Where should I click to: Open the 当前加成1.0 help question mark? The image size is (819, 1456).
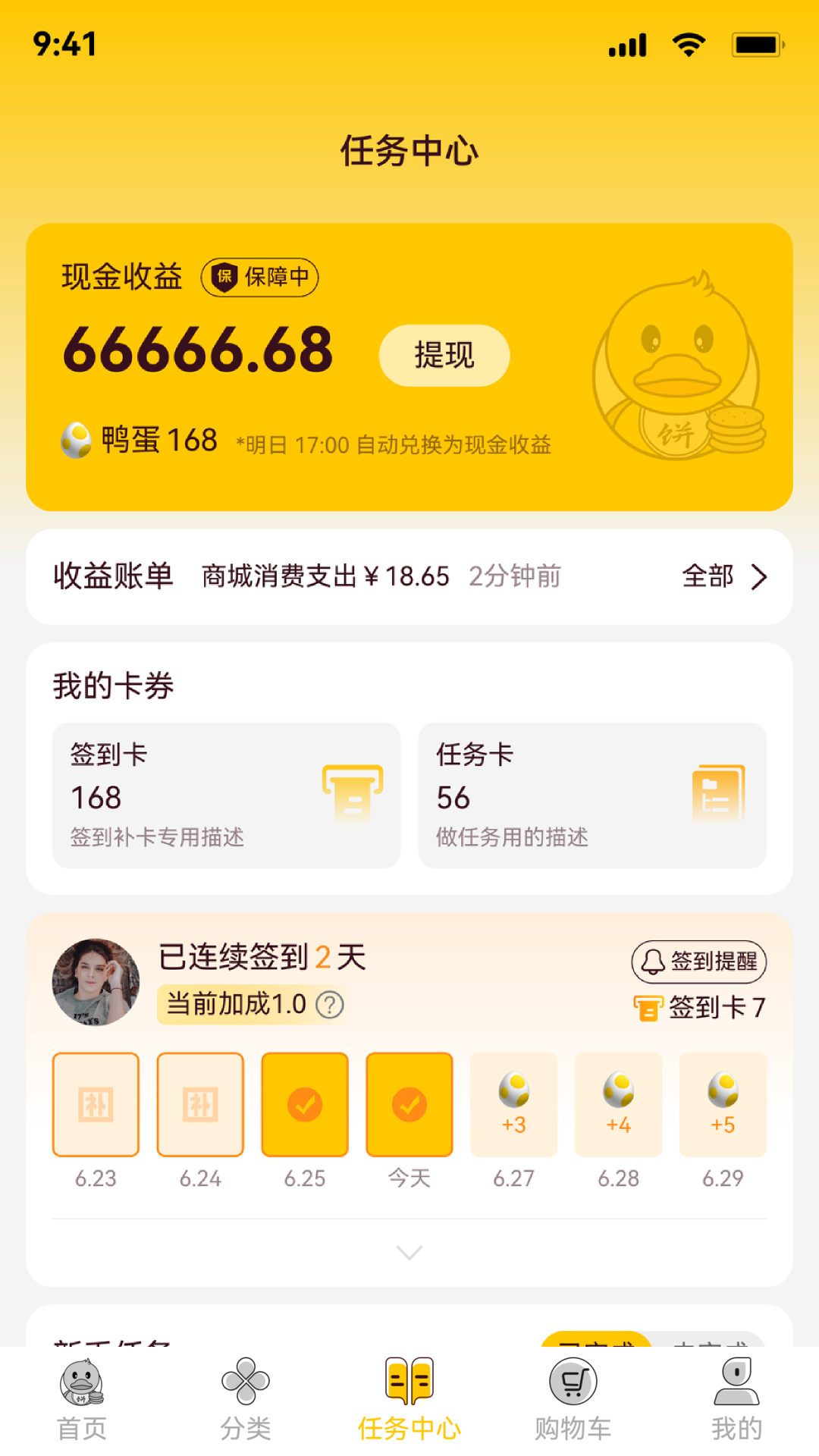coord(329,1003)
